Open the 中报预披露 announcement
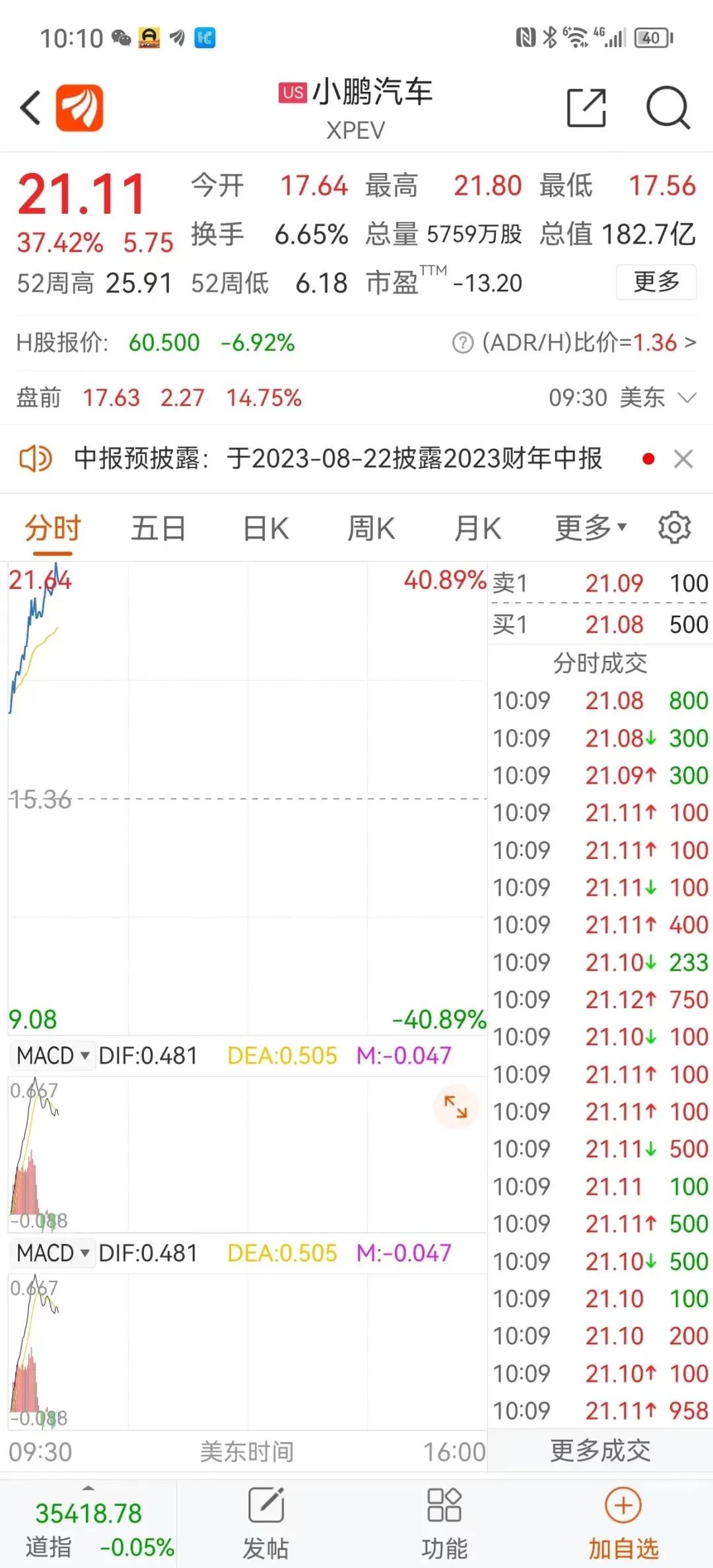 point(337,458)
